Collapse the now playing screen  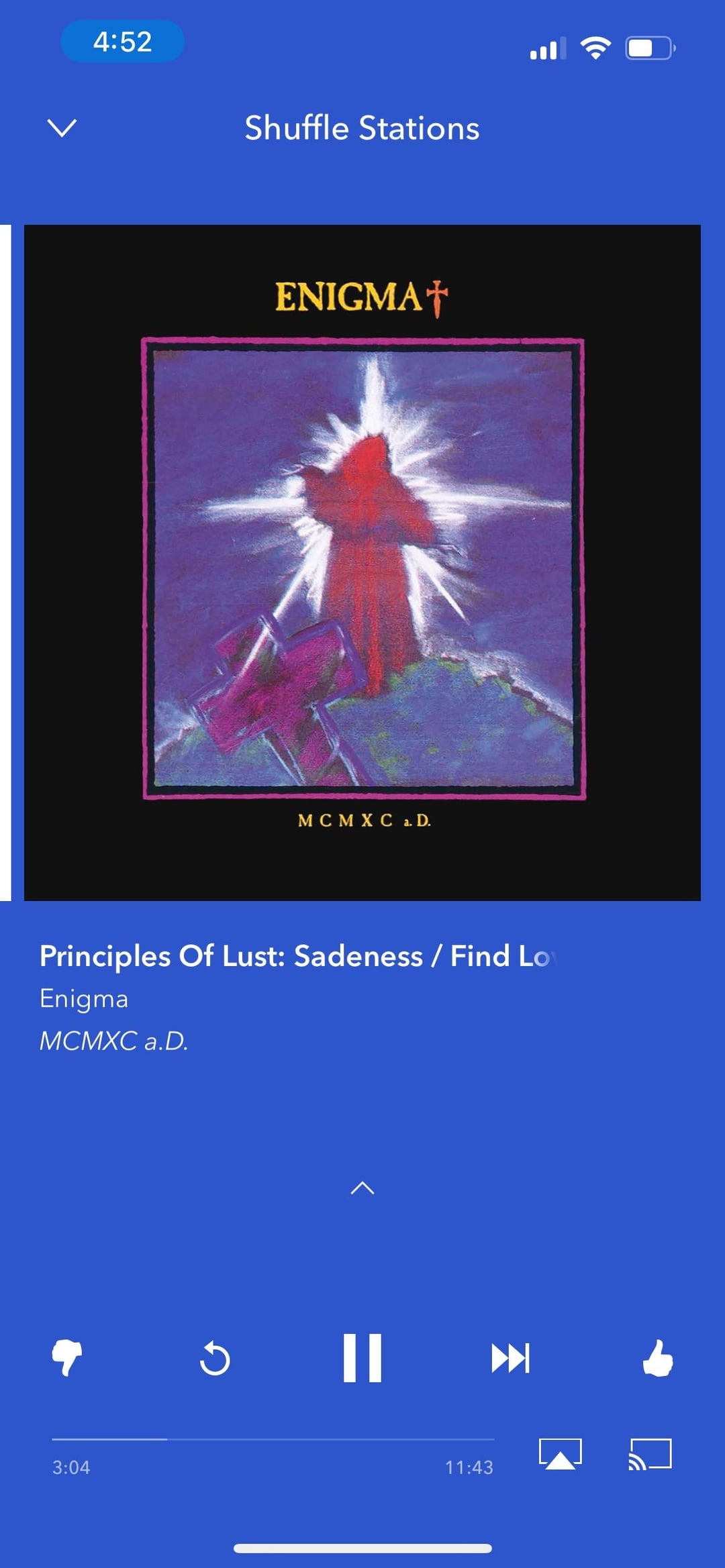tap(62, 127)
